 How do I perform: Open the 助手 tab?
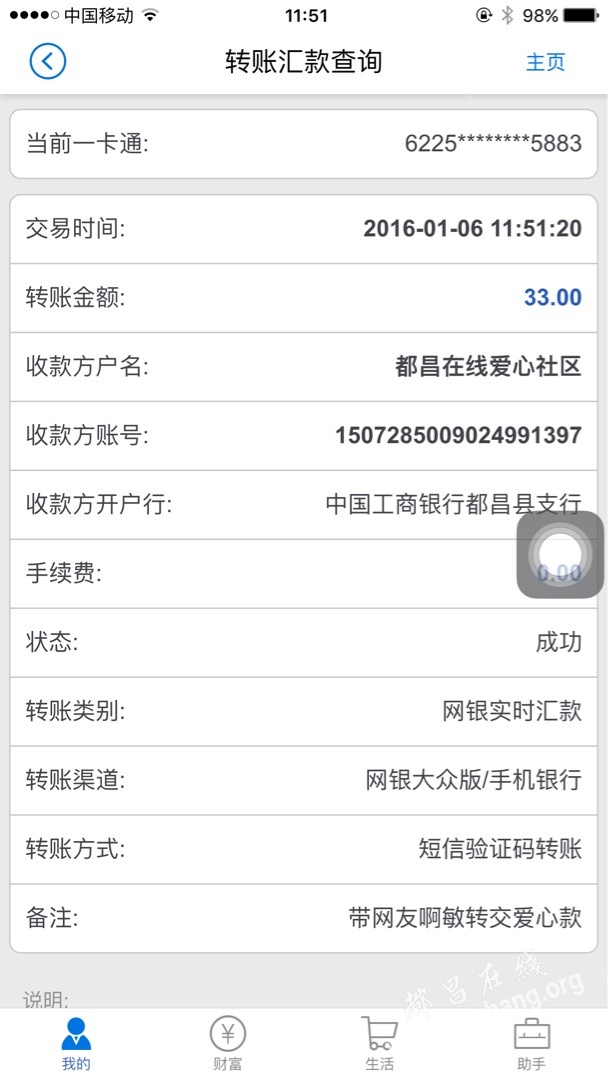[x=532, y=1044]
